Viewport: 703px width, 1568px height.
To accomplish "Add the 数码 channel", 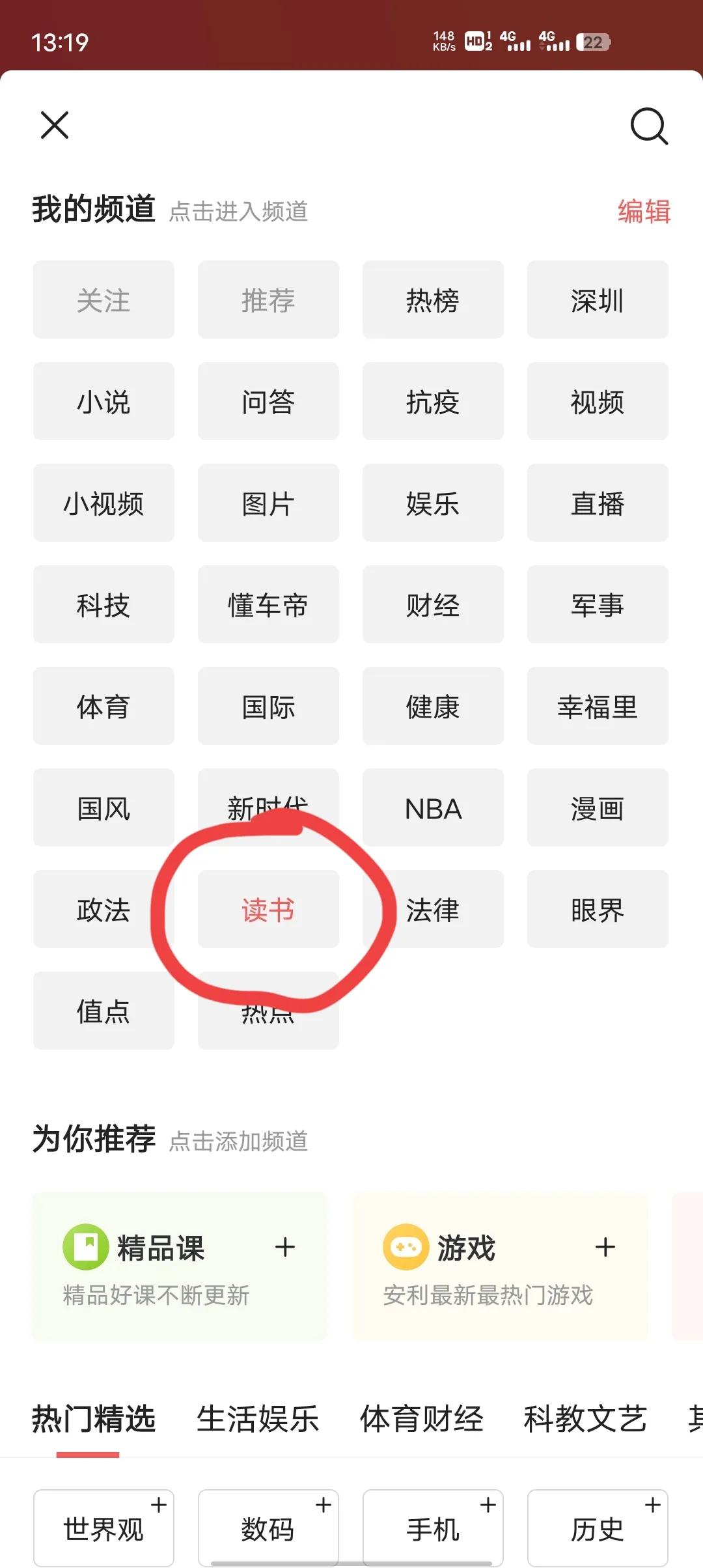I will 268,1528.
